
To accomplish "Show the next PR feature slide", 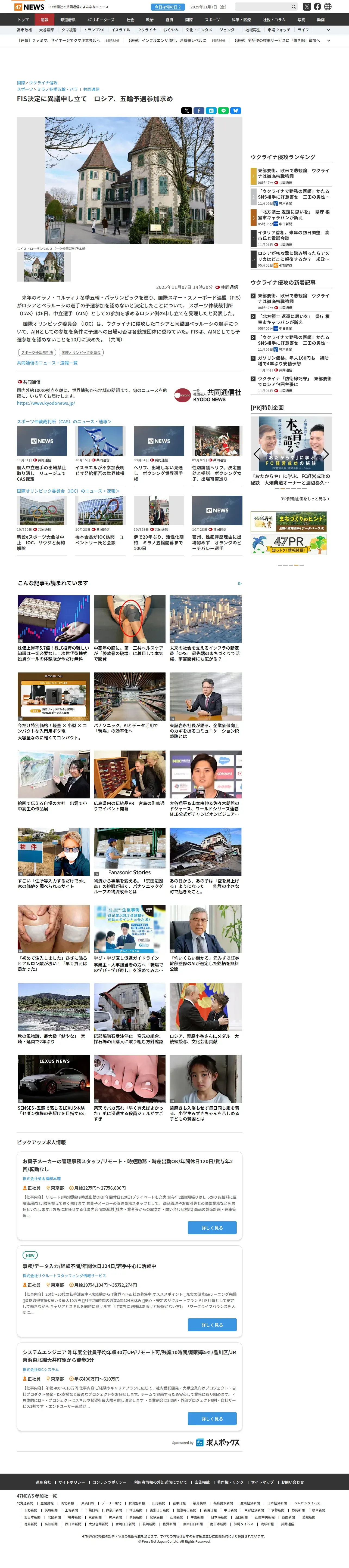I will [x=325, y=453].
